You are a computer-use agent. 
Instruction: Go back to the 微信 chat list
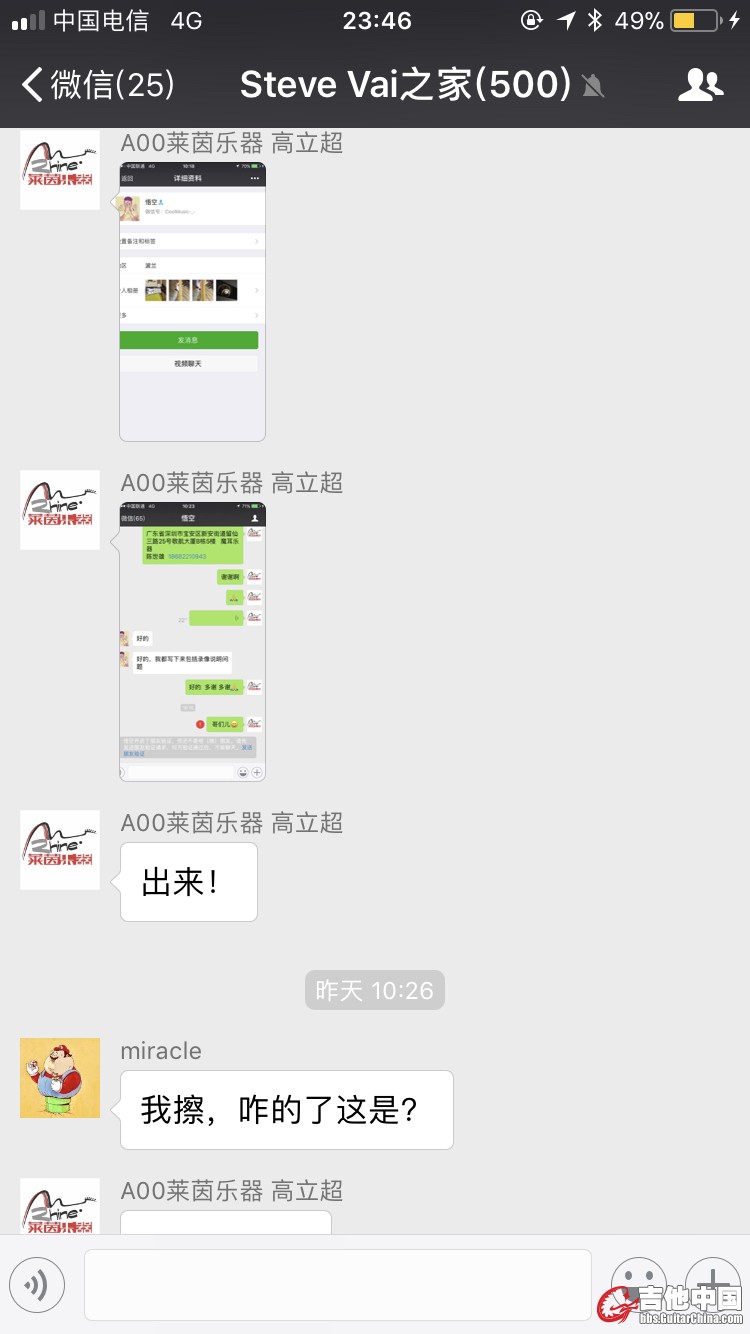click(97, 85)
